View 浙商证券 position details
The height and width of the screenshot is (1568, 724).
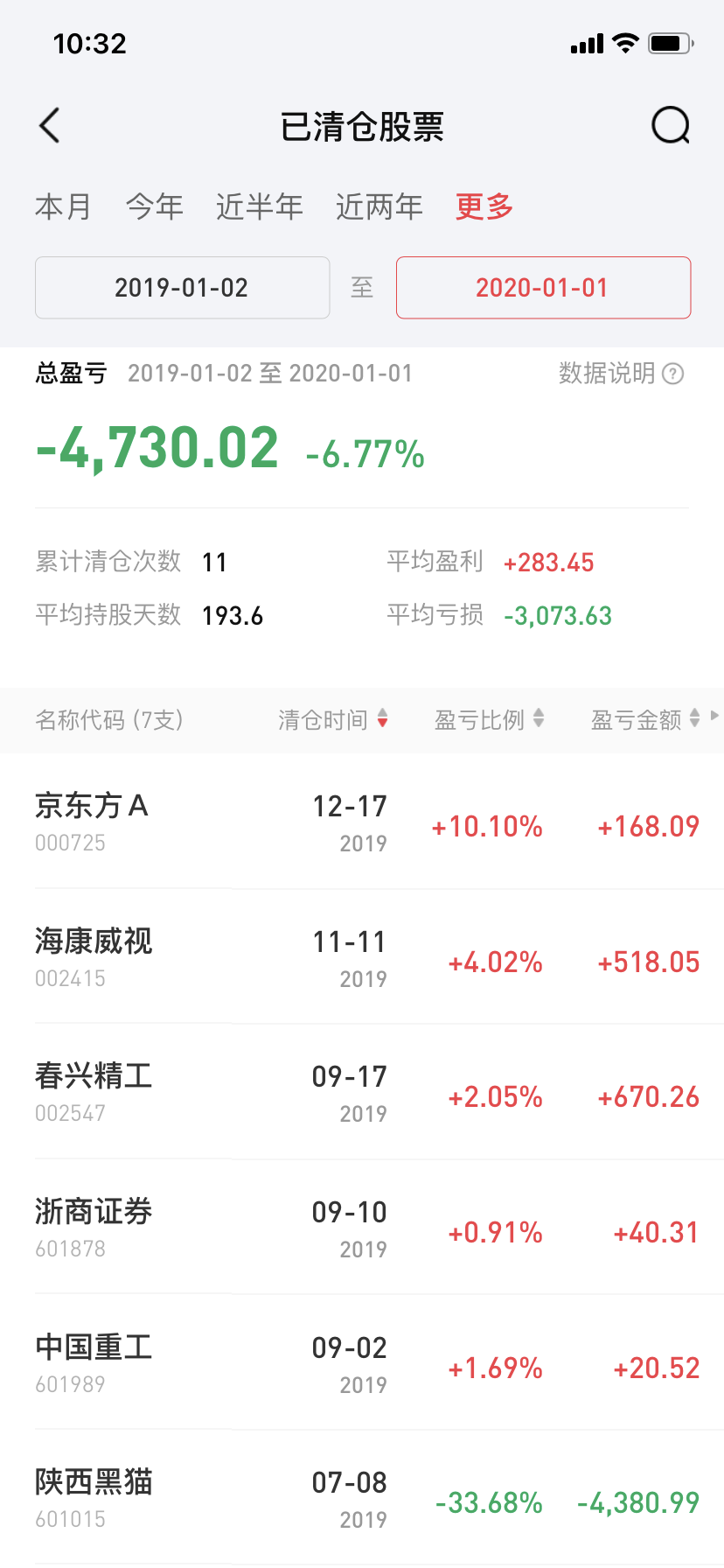(x=362, y=1229)
